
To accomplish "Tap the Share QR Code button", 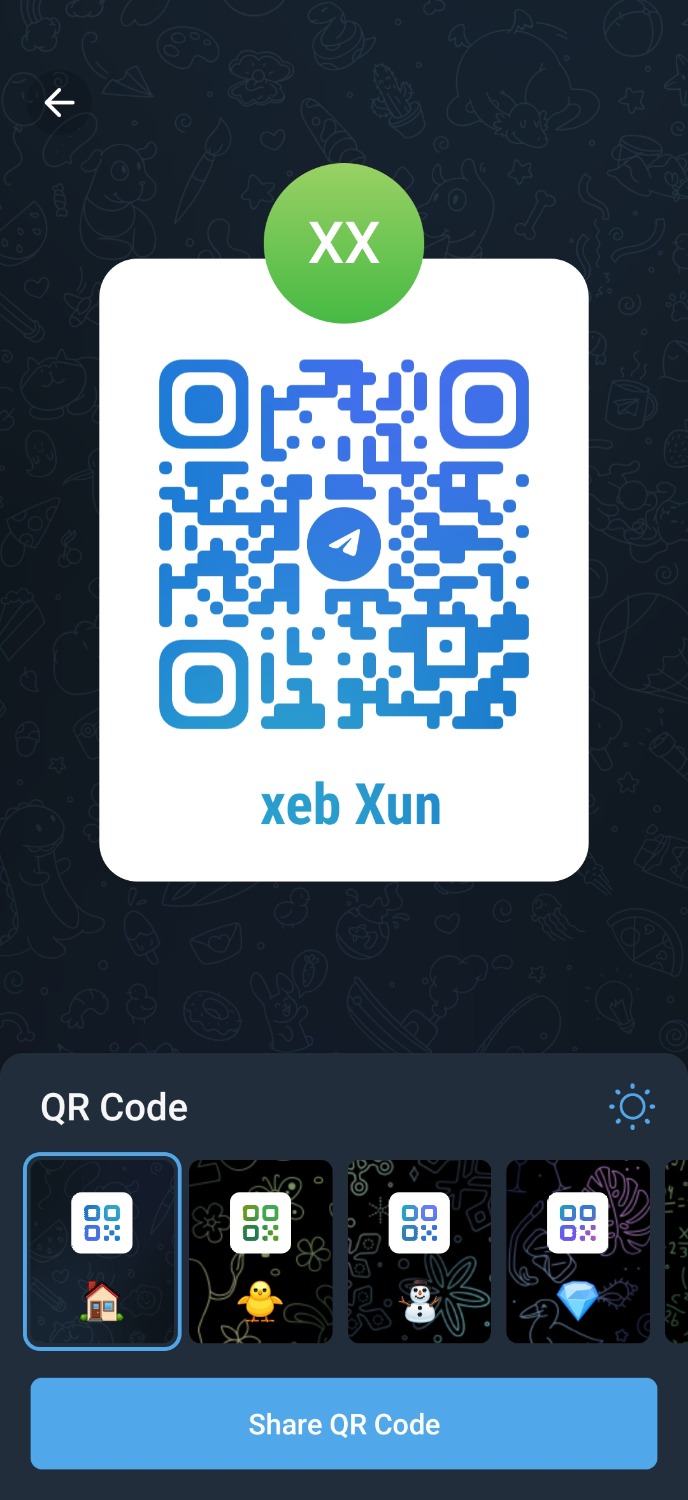I will click(x=344, y=1424).
